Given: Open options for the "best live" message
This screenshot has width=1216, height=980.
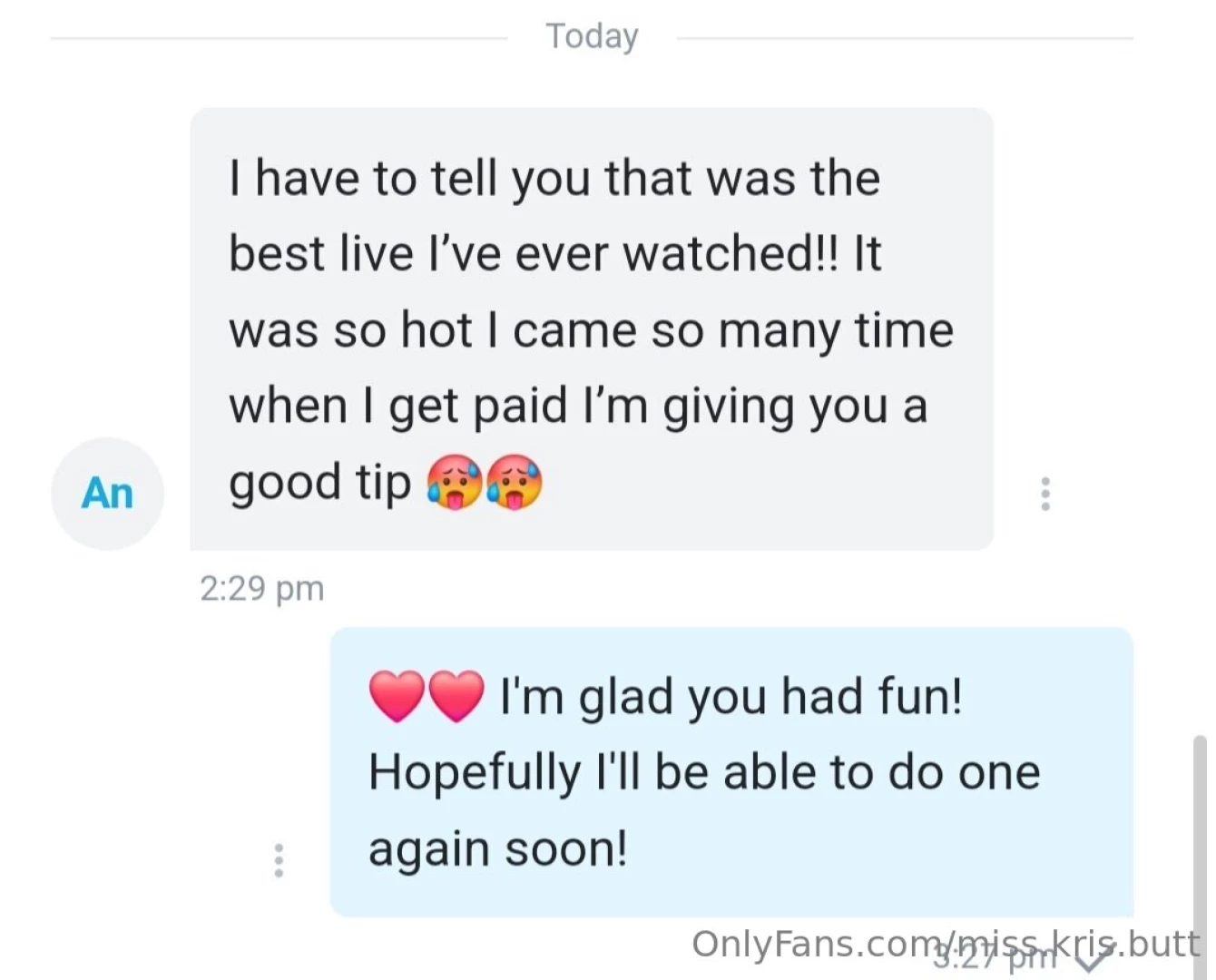Looking at the screenshot, I should click(x=1045, y=494).
